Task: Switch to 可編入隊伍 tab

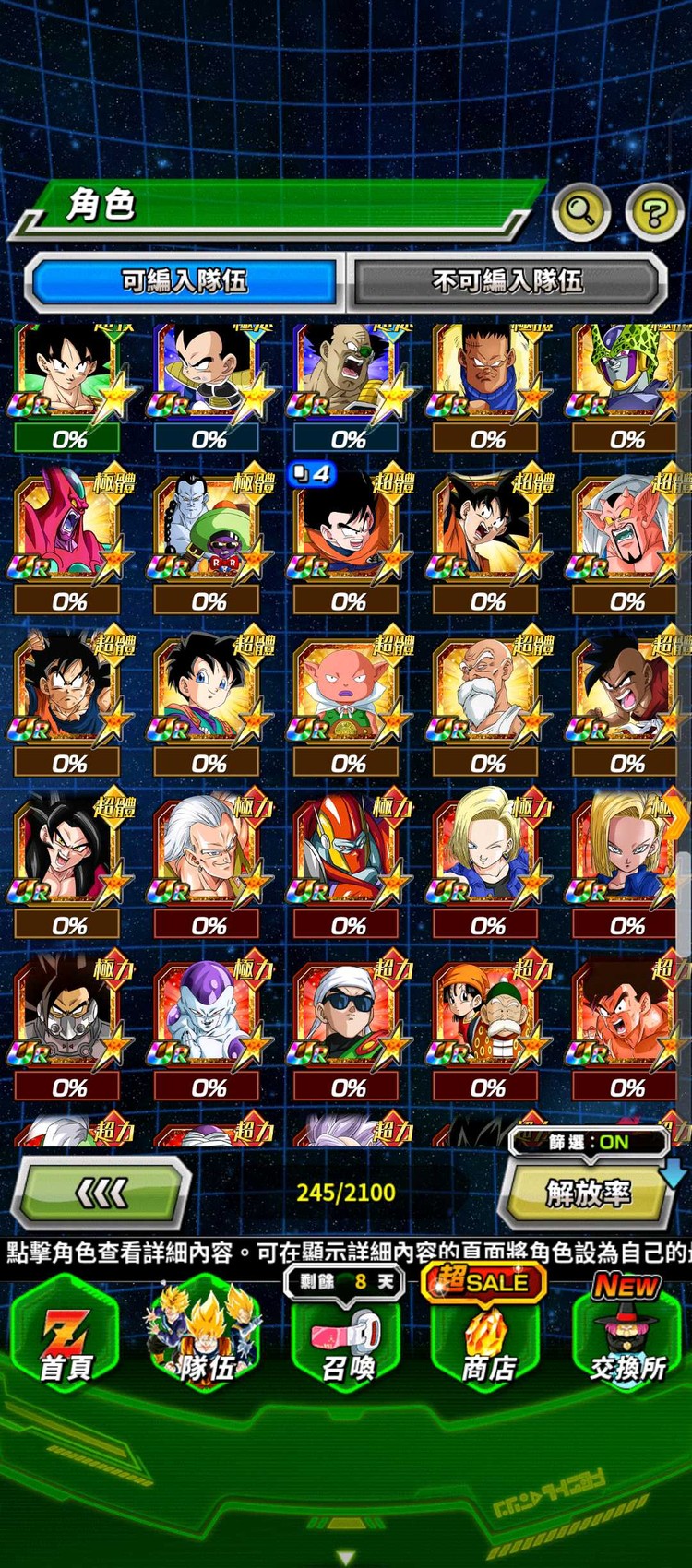Action: 185,280
